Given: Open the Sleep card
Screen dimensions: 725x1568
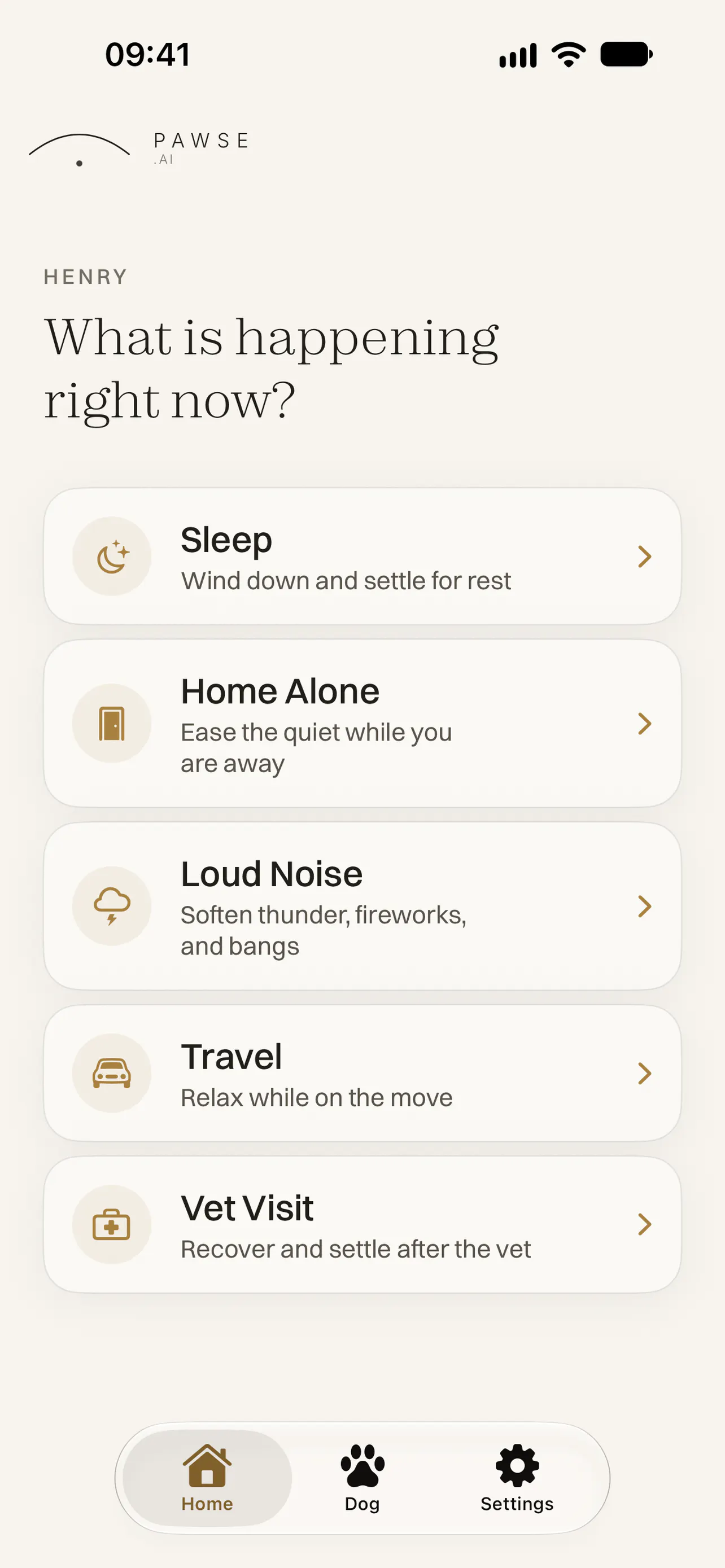Looking at the screenshot, I should pyautogui.click(x=362, y=556).
